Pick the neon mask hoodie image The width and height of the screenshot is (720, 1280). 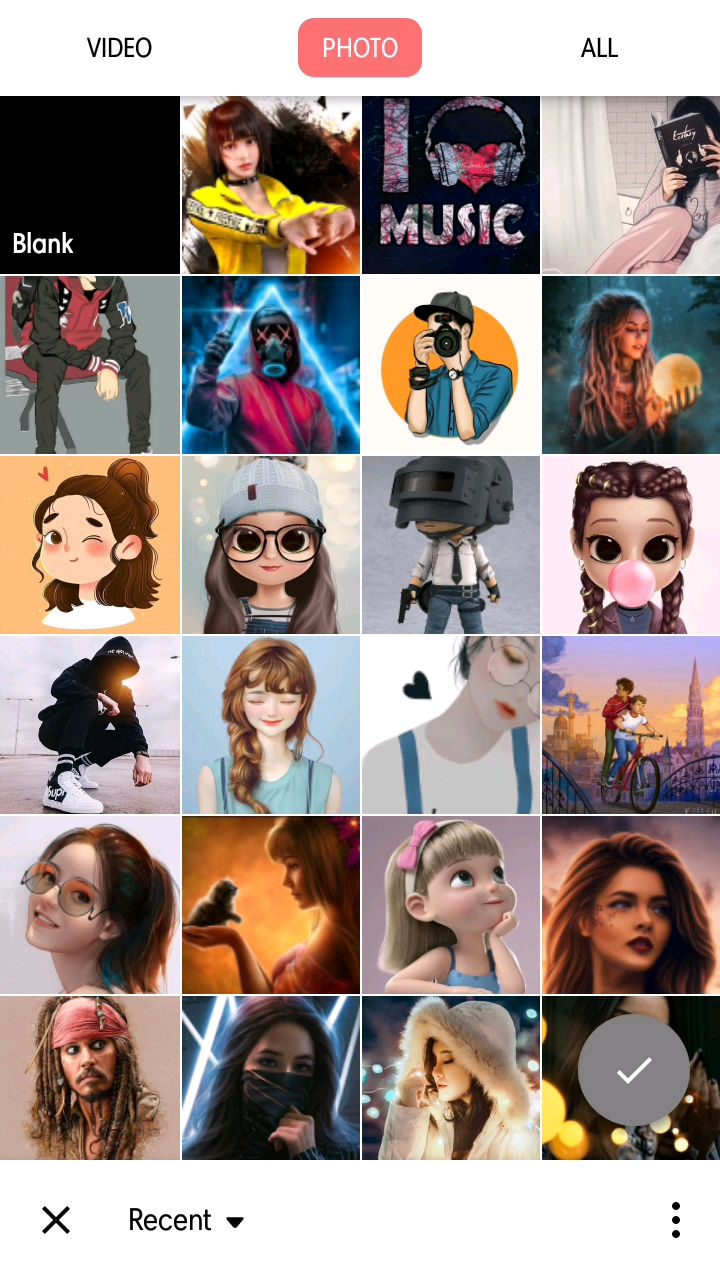270,365
